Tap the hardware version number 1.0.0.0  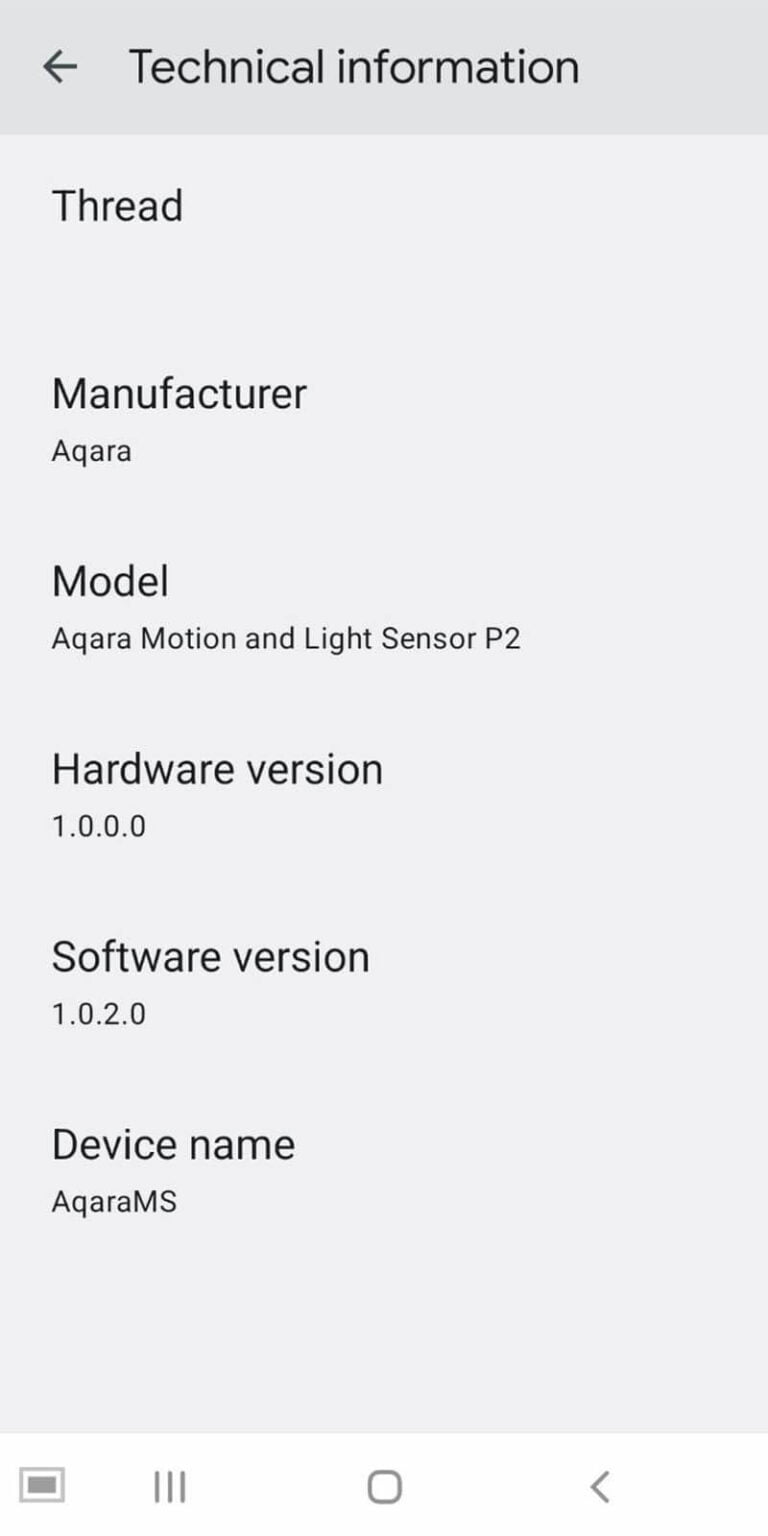coord(99,826)
